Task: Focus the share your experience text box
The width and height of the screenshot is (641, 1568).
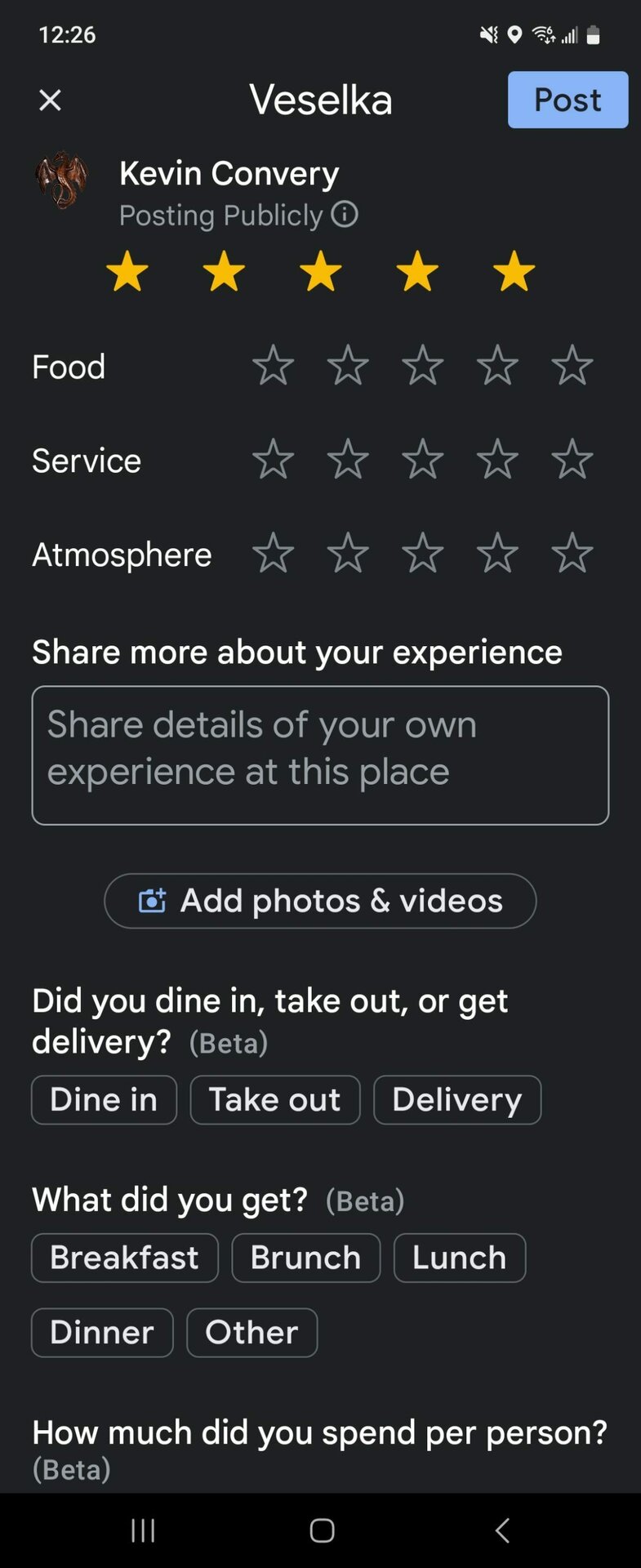Action: pyautogui.click(x=320, y=755)
